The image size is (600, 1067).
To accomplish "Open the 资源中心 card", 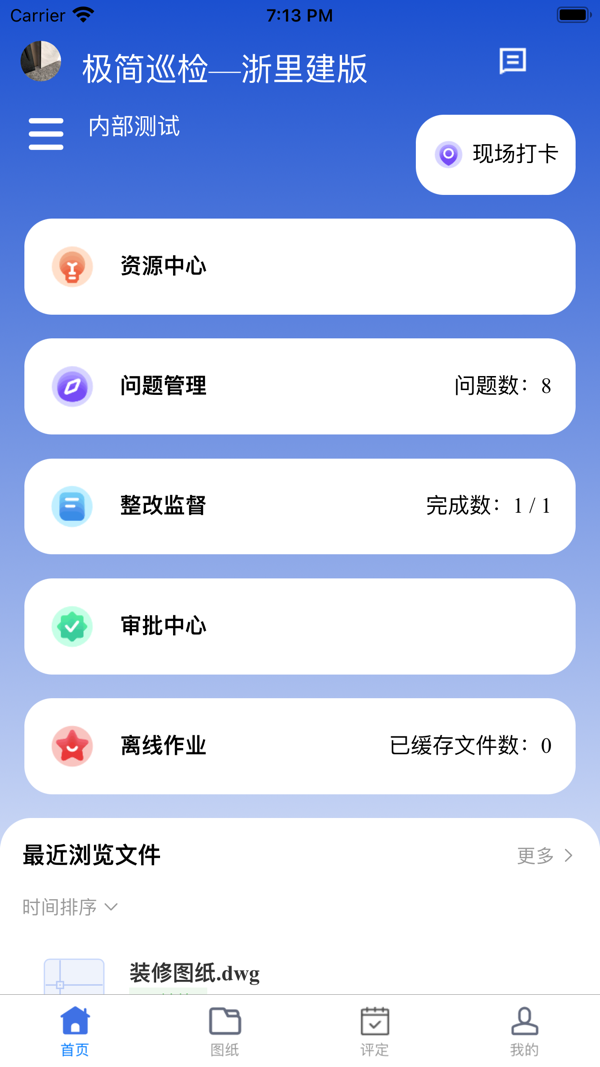I will (x=300, y=266).
